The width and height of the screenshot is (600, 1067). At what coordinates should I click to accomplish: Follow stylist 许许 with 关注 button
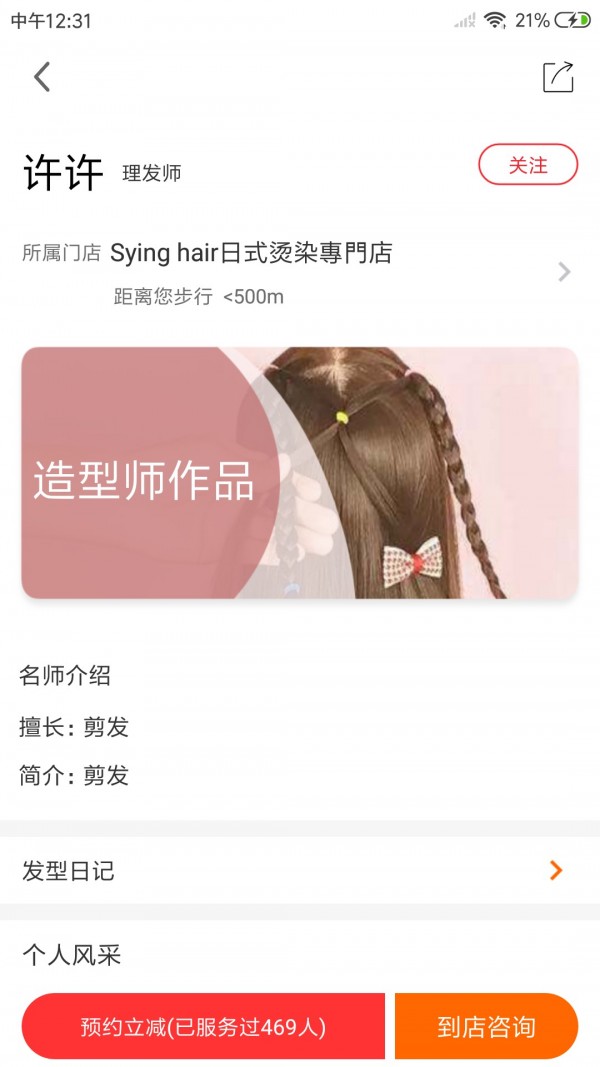(x=528, y=165)
